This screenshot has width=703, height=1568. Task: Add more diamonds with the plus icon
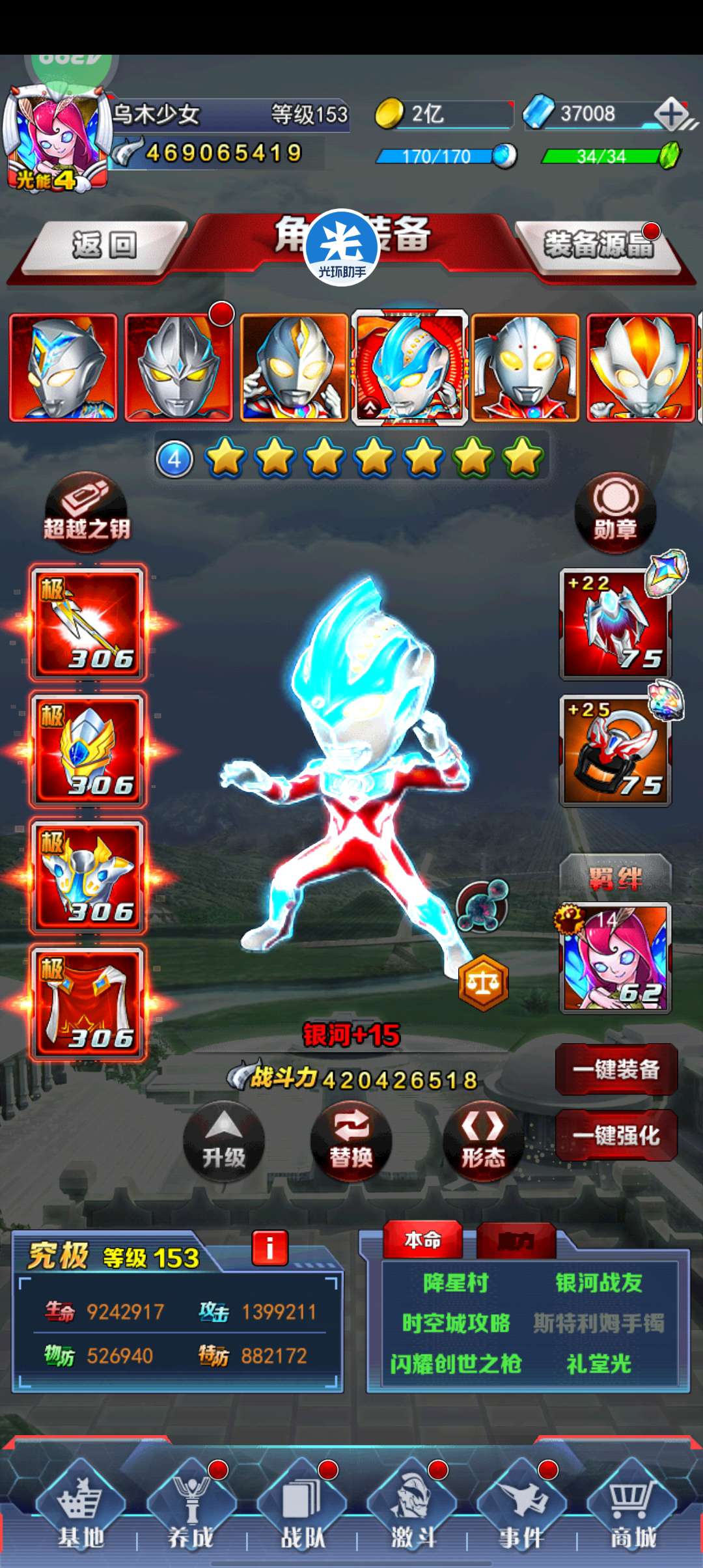coord(671,114)
